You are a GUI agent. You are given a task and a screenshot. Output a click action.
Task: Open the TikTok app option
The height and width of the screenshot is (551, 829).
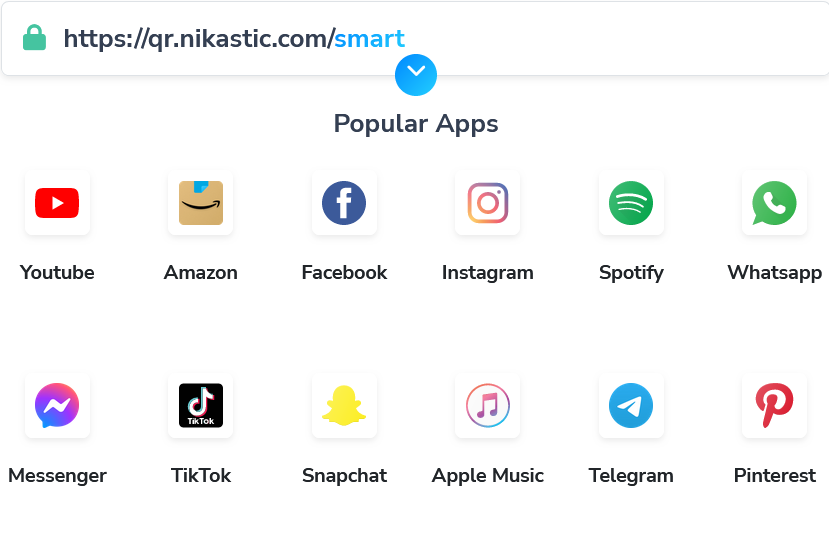[x=201, y=406]
